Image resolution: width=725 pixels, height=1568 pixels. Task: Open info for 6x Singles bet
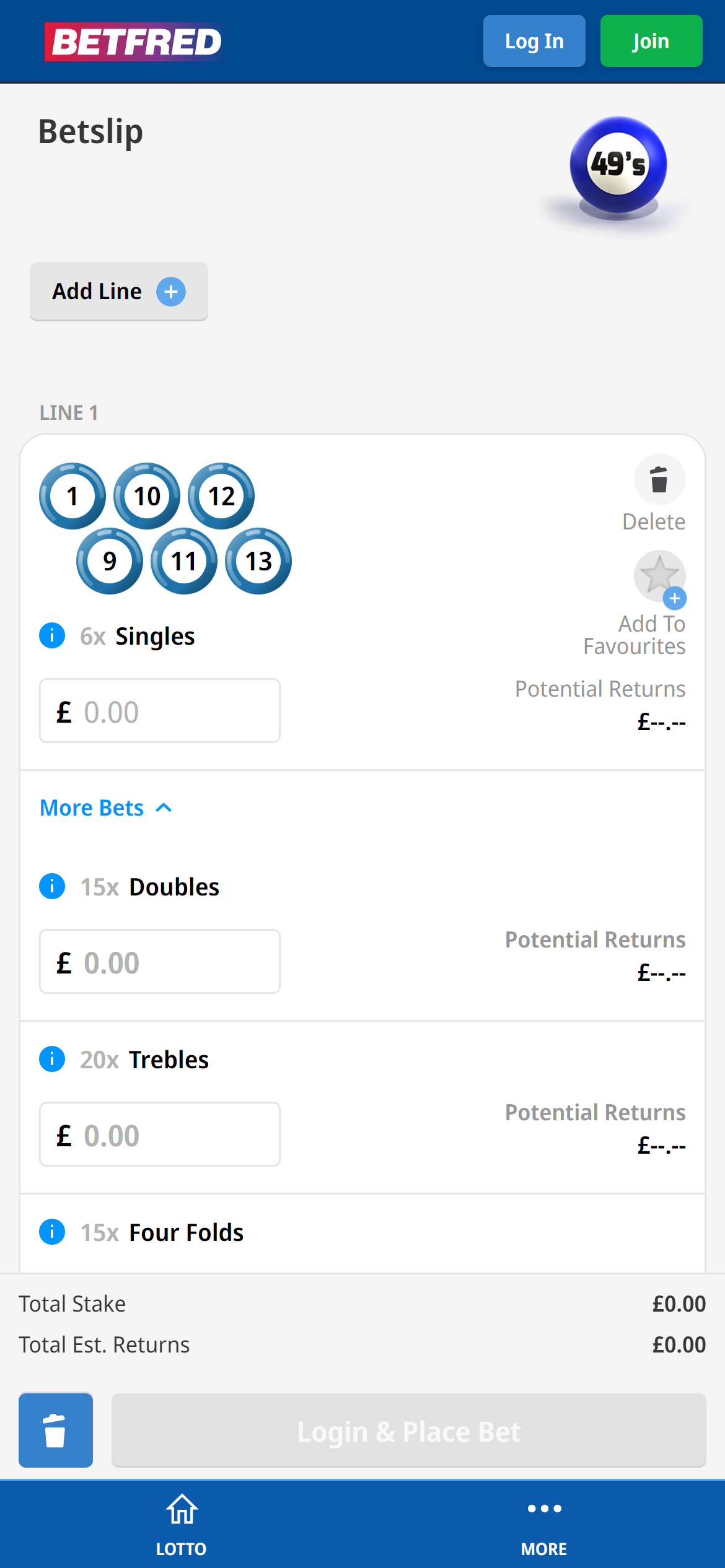pos(52,635)
